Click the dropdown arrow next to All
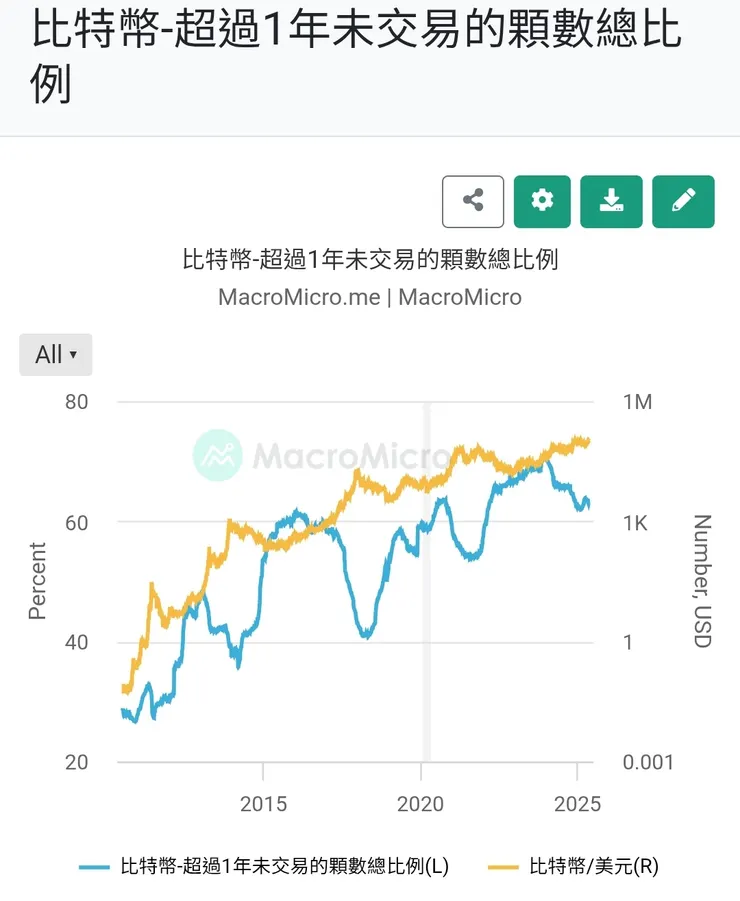Image resolution: width=740 pixels, height=901 pixels. click(x=75, y=354)
